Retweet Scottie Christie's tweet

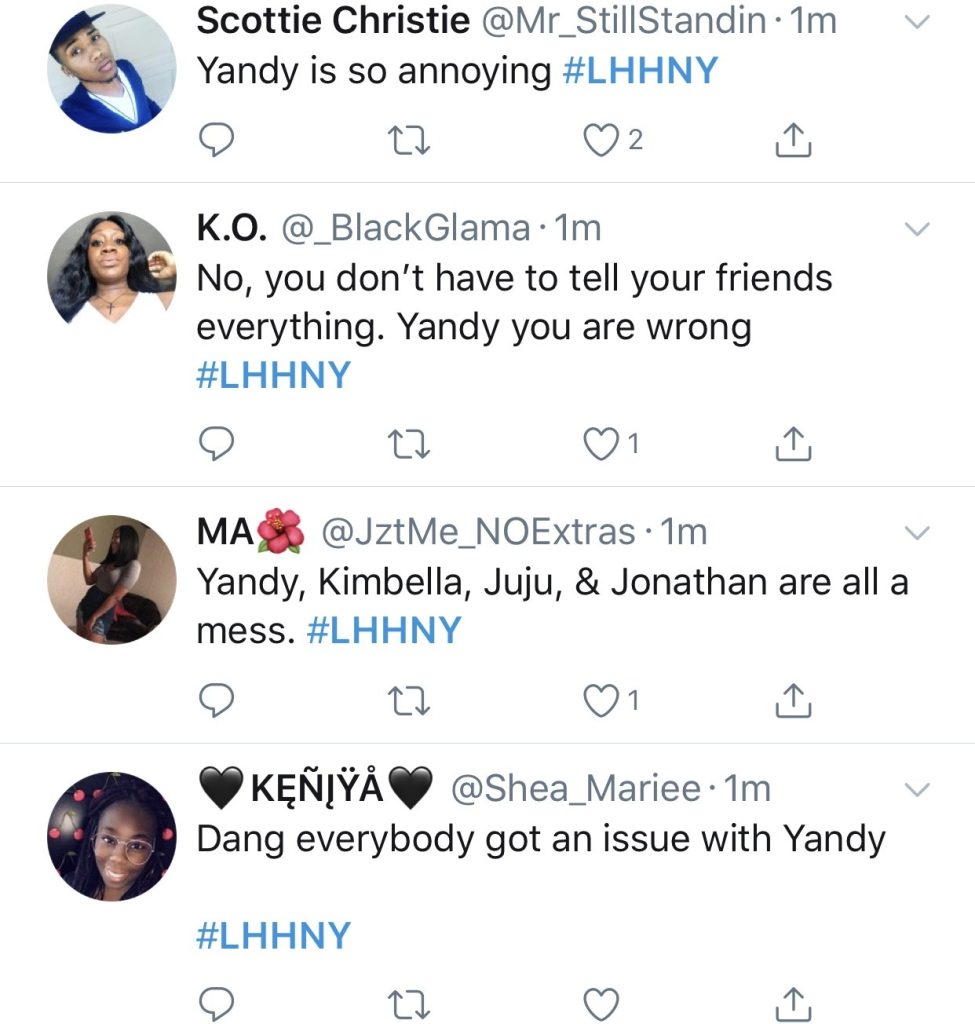(x=408, y=142)
